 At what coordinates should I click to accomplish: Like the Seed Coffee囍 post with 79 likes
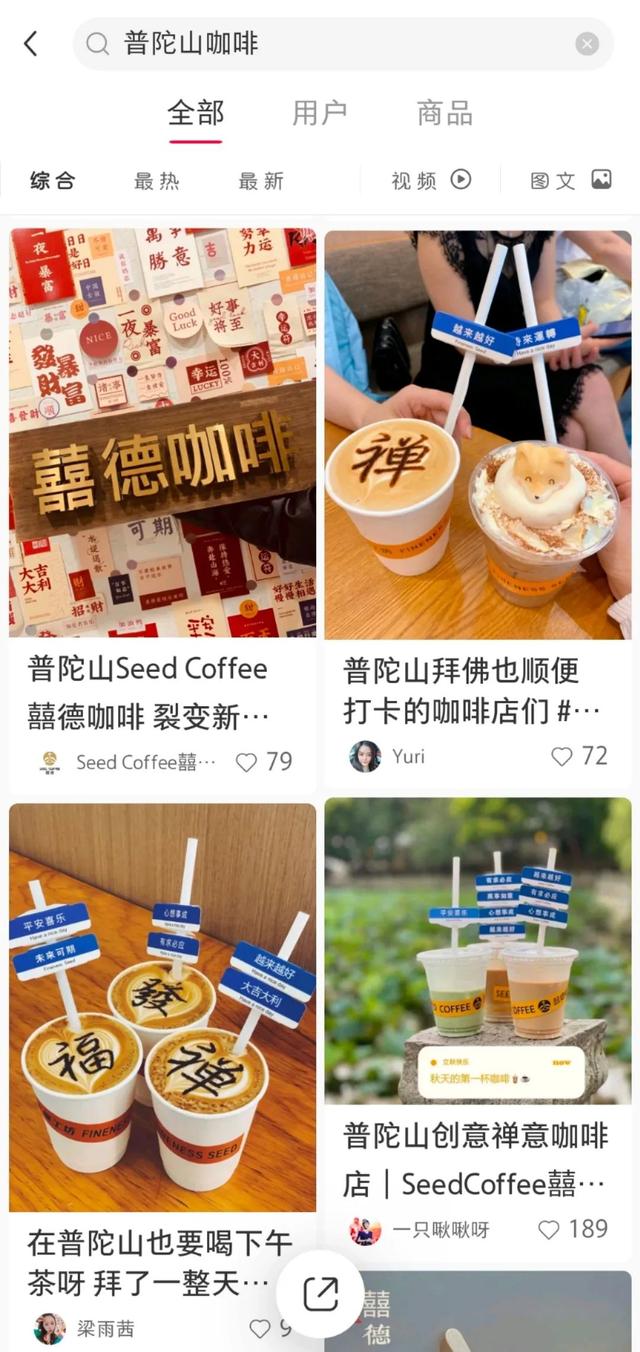[247, 762]
